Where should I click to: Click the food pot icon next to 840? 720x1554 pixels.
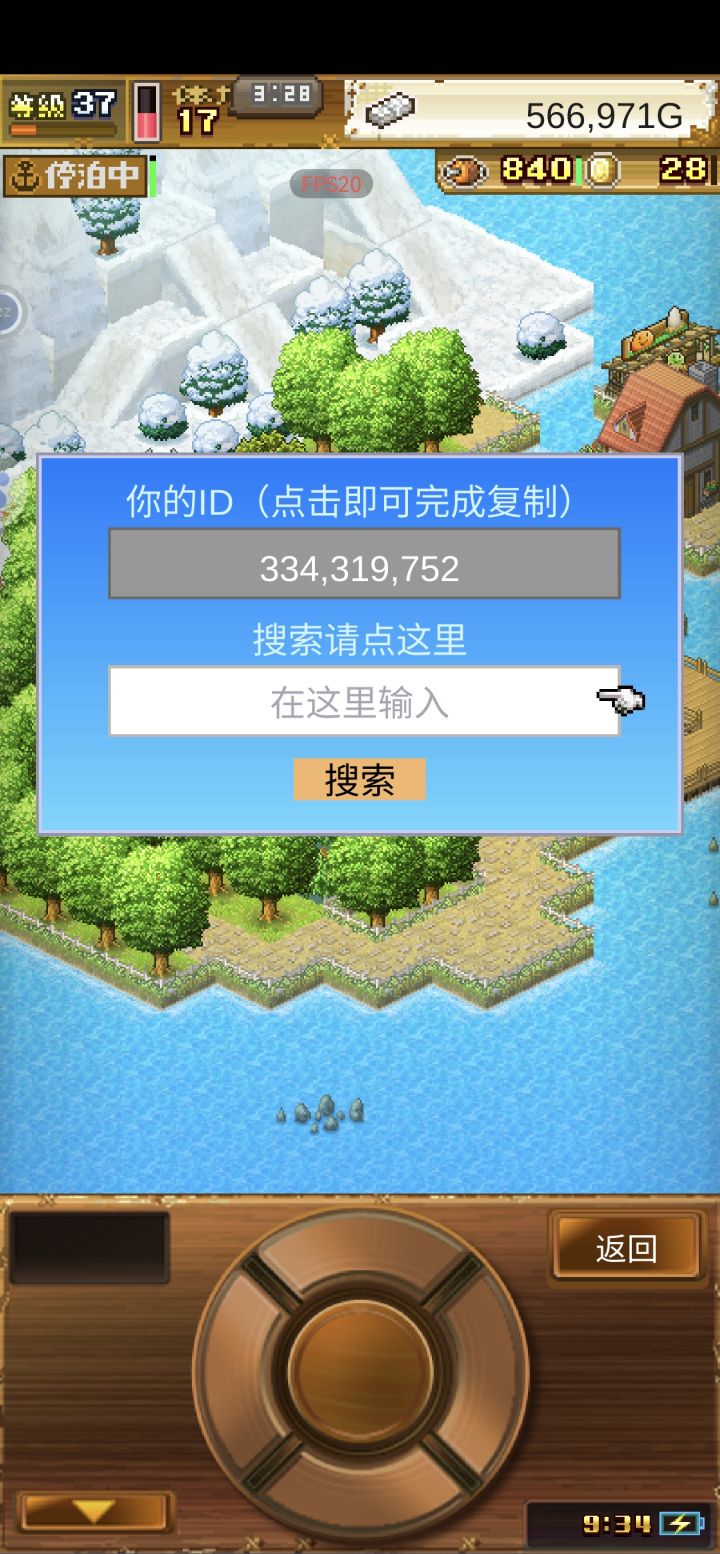pyautogui.click(x=462, y=172)
